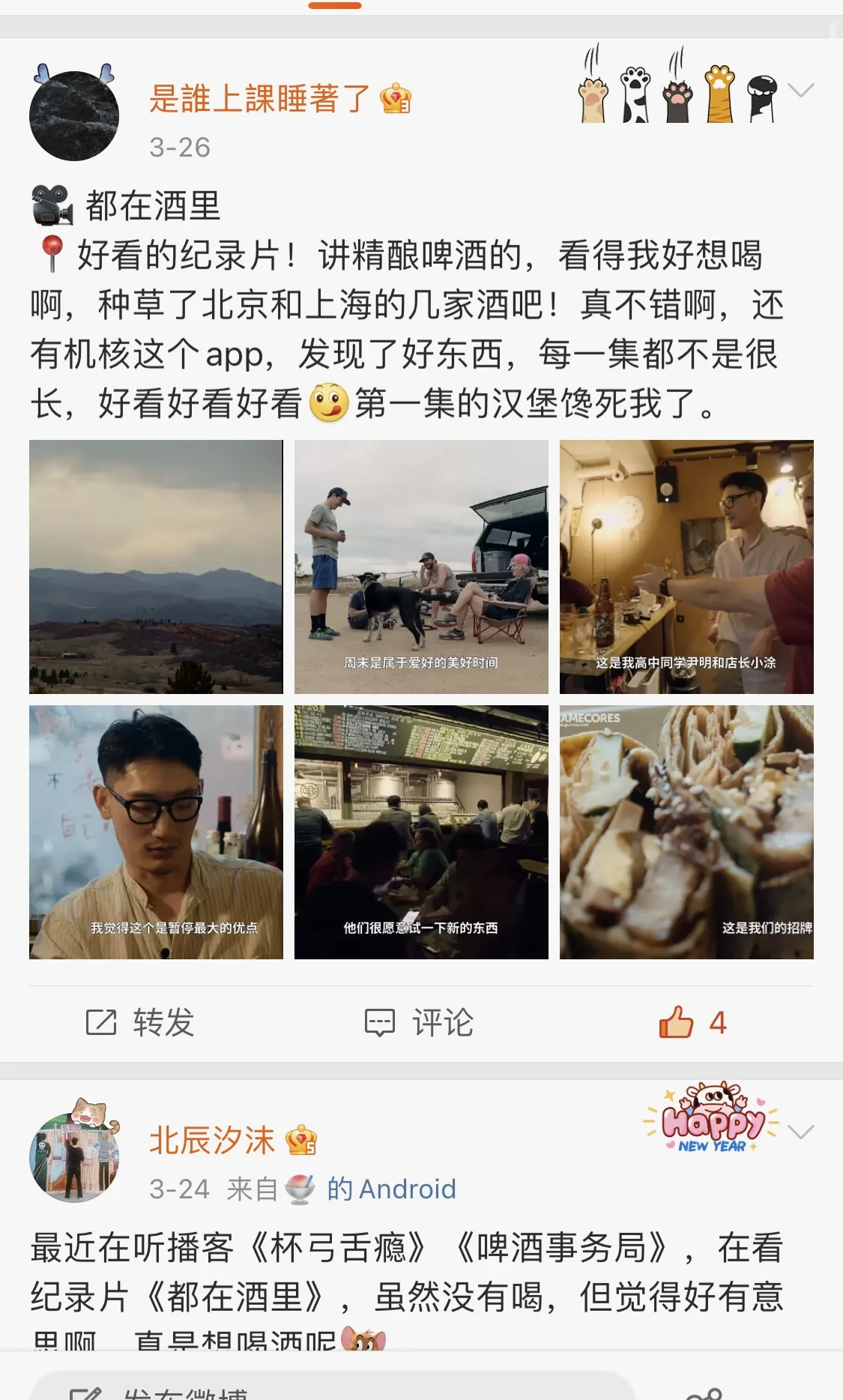843x1400 pixels.
Task: Tap the Android source link in 北辰汐沫's post
Action: pos(391,1189)
